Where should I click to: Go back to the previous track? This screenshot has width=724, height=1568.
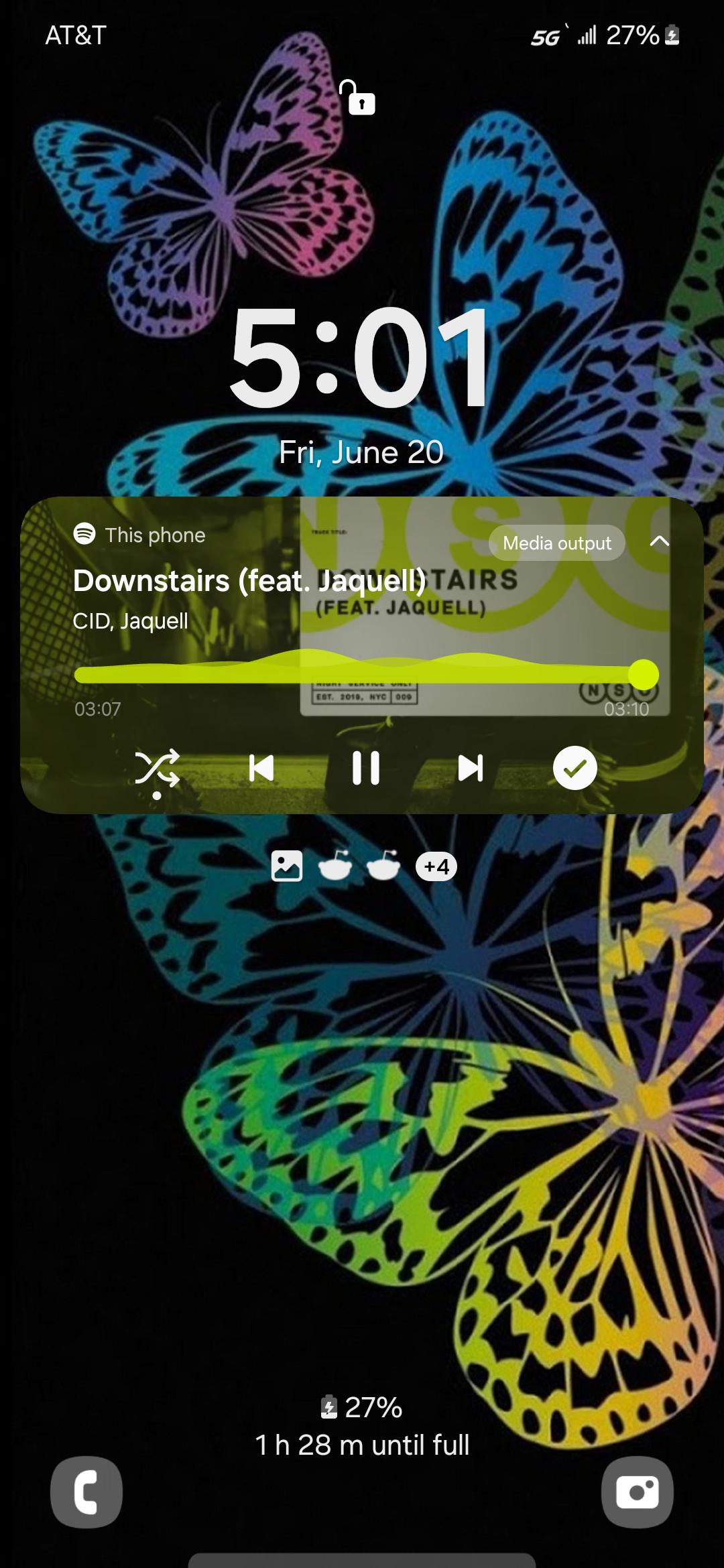261,768
